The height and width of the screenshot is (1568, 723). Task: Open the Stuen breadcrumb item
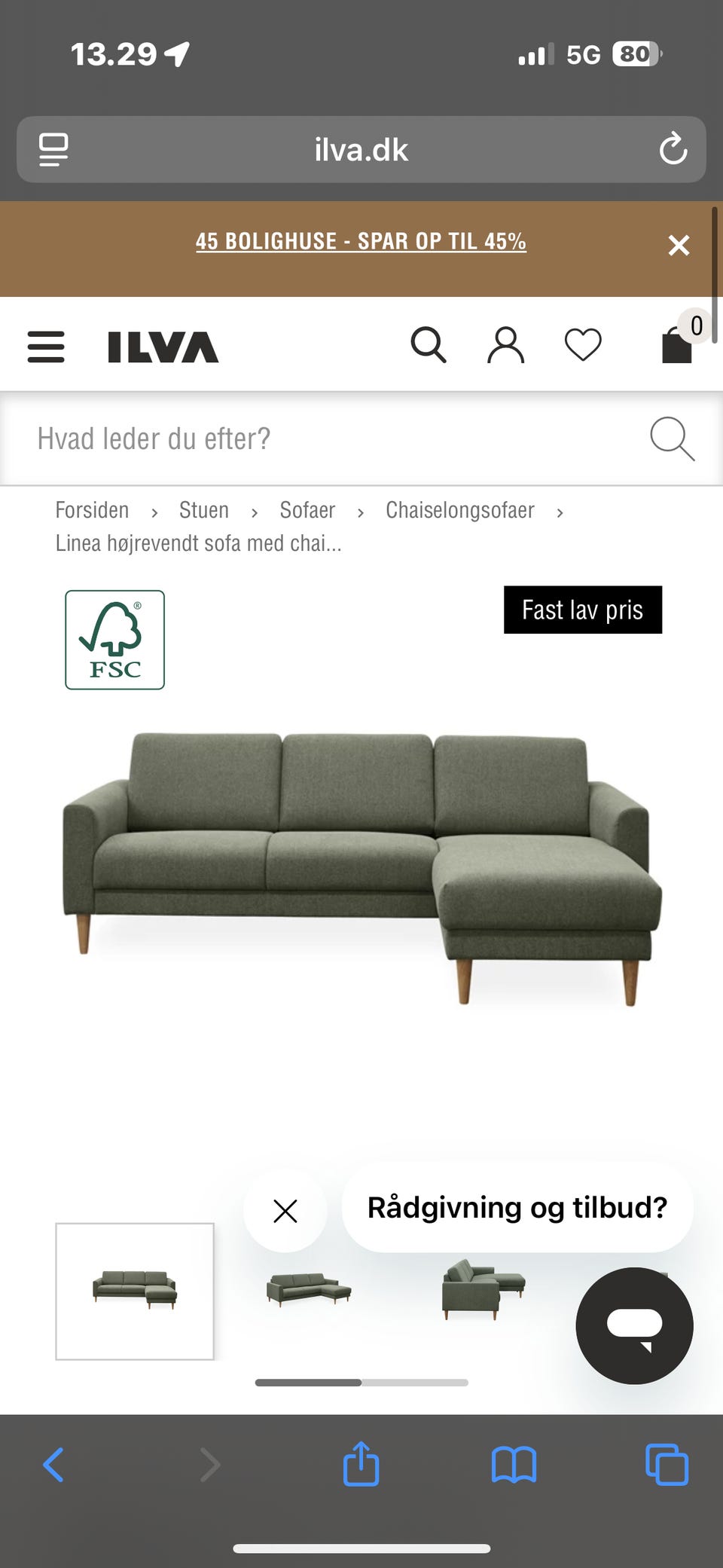(x=203, y=510)
